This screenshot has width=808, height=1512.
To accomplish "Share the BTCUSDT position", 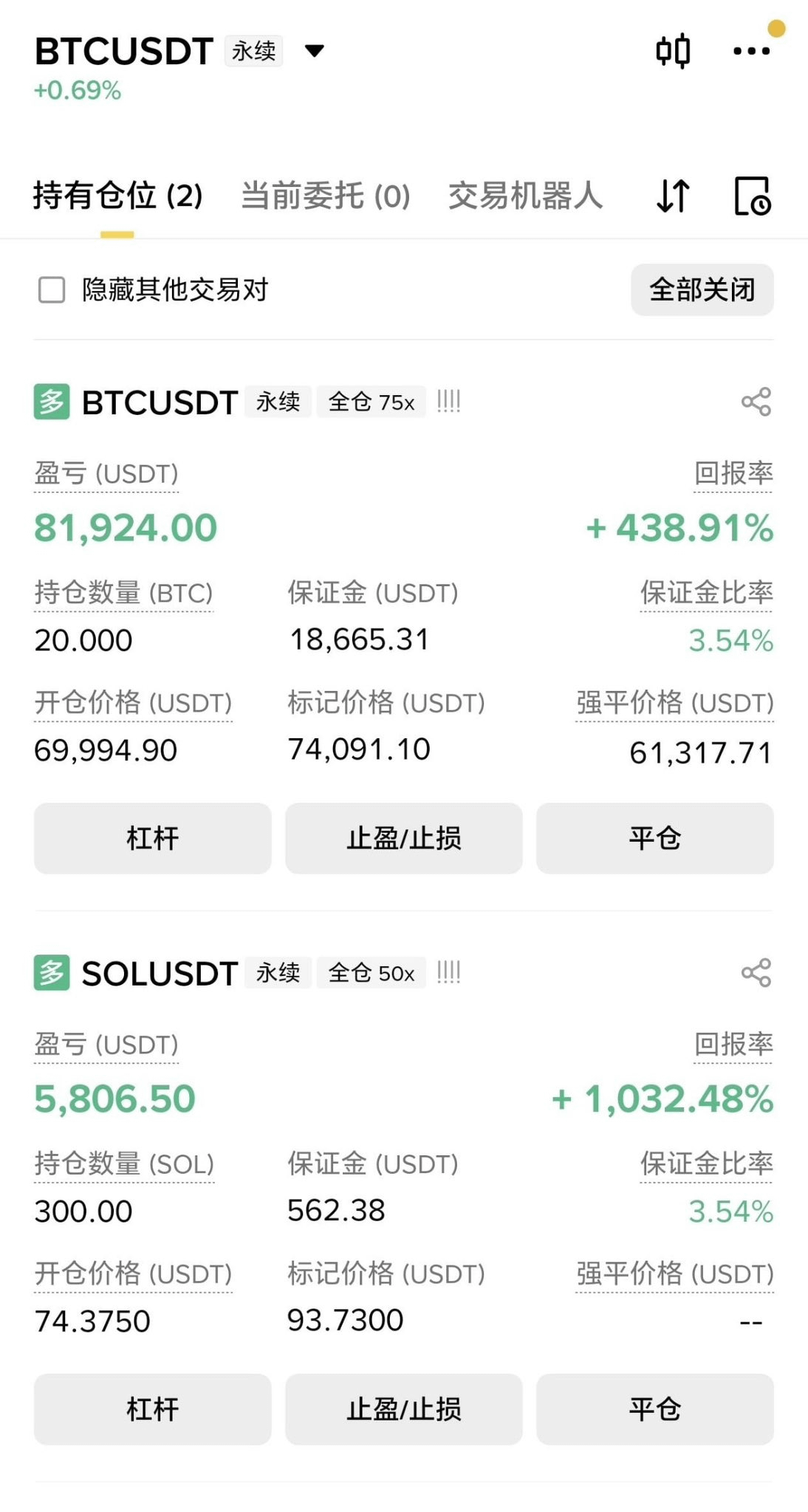I will click(x=756, y=402).
